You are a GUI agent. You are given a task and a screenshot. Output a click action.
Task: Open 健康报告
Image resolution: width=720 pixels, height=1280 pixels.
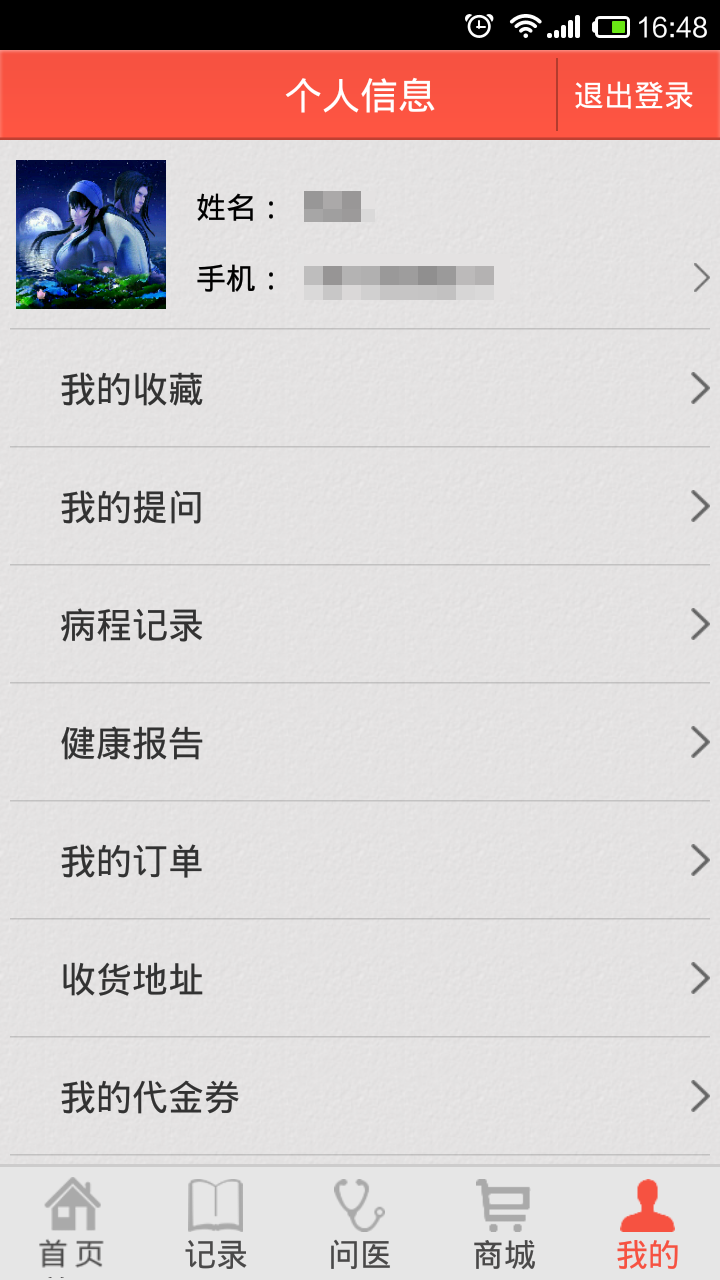click(360, 742)
